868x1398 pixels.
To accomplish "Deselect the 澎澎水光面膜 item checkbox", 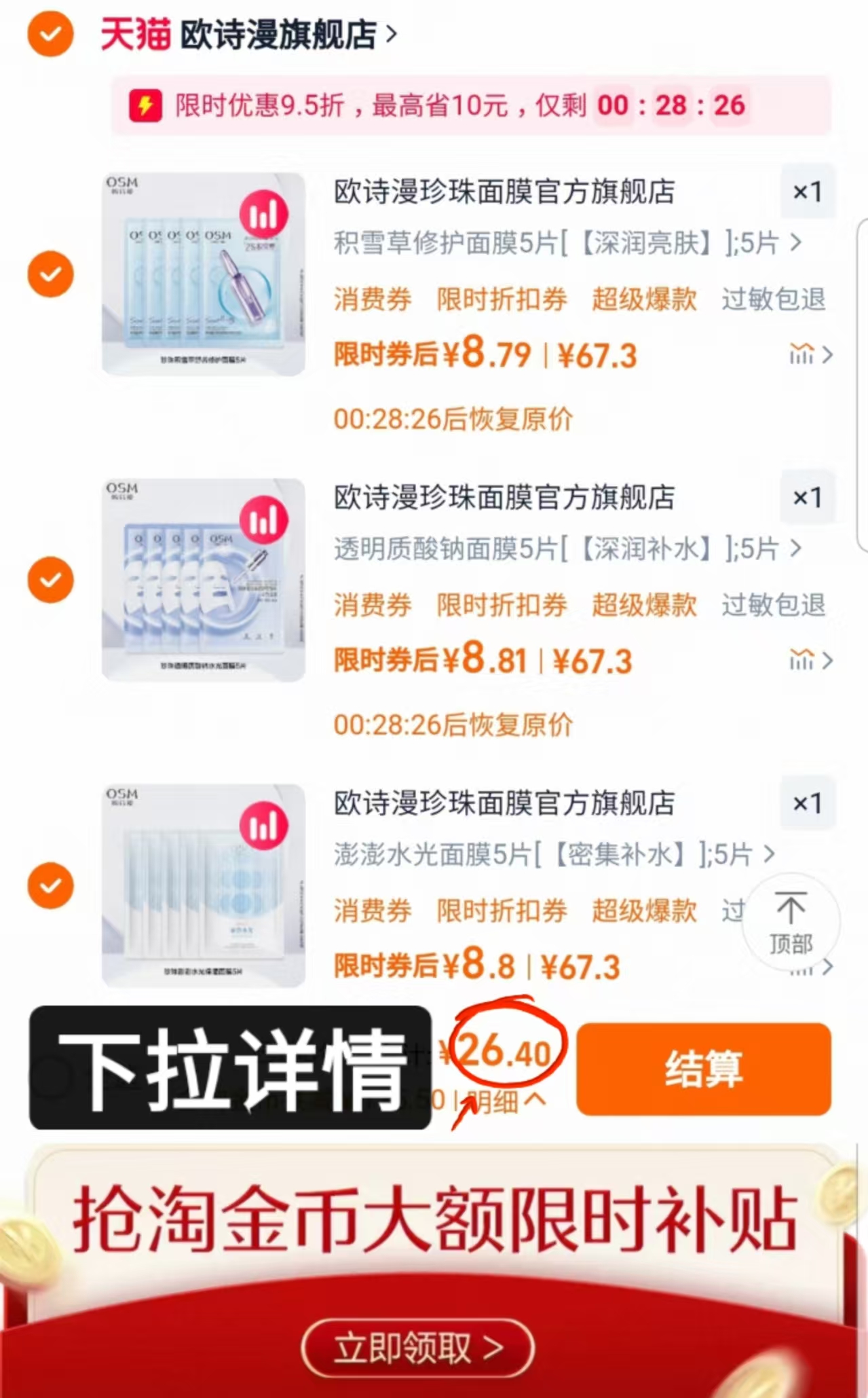I will [x=50, y=886].
